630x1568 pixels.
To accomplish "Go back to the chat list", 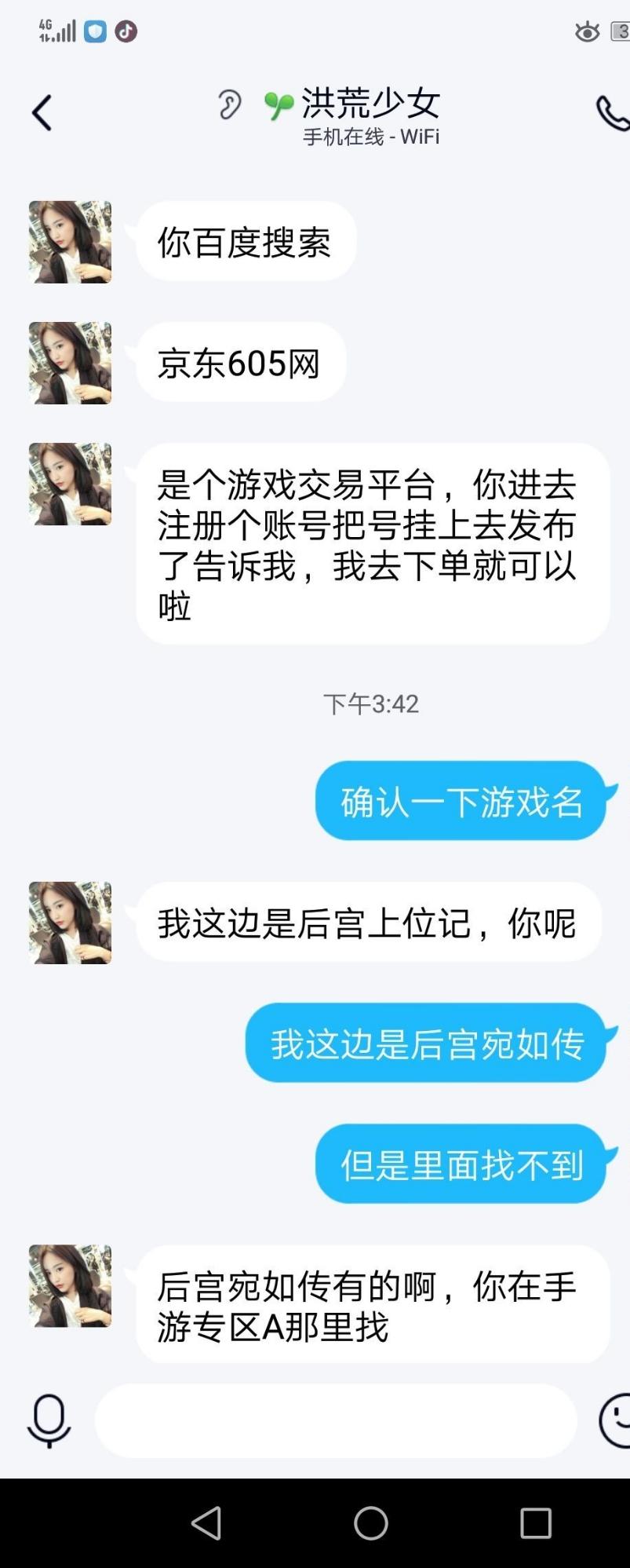I will [42, 113].
